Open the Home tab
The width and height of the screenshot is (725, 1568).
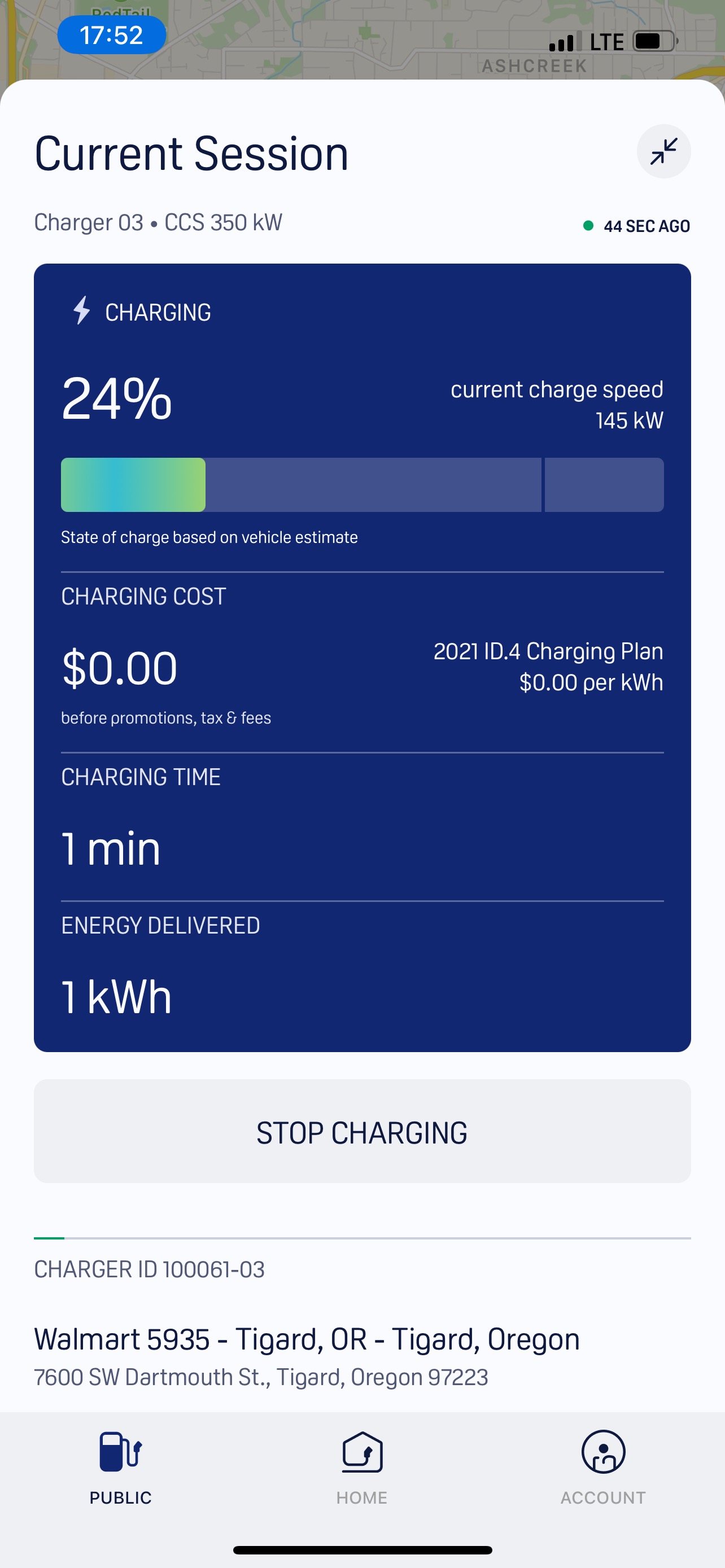tap(362, 1468)
